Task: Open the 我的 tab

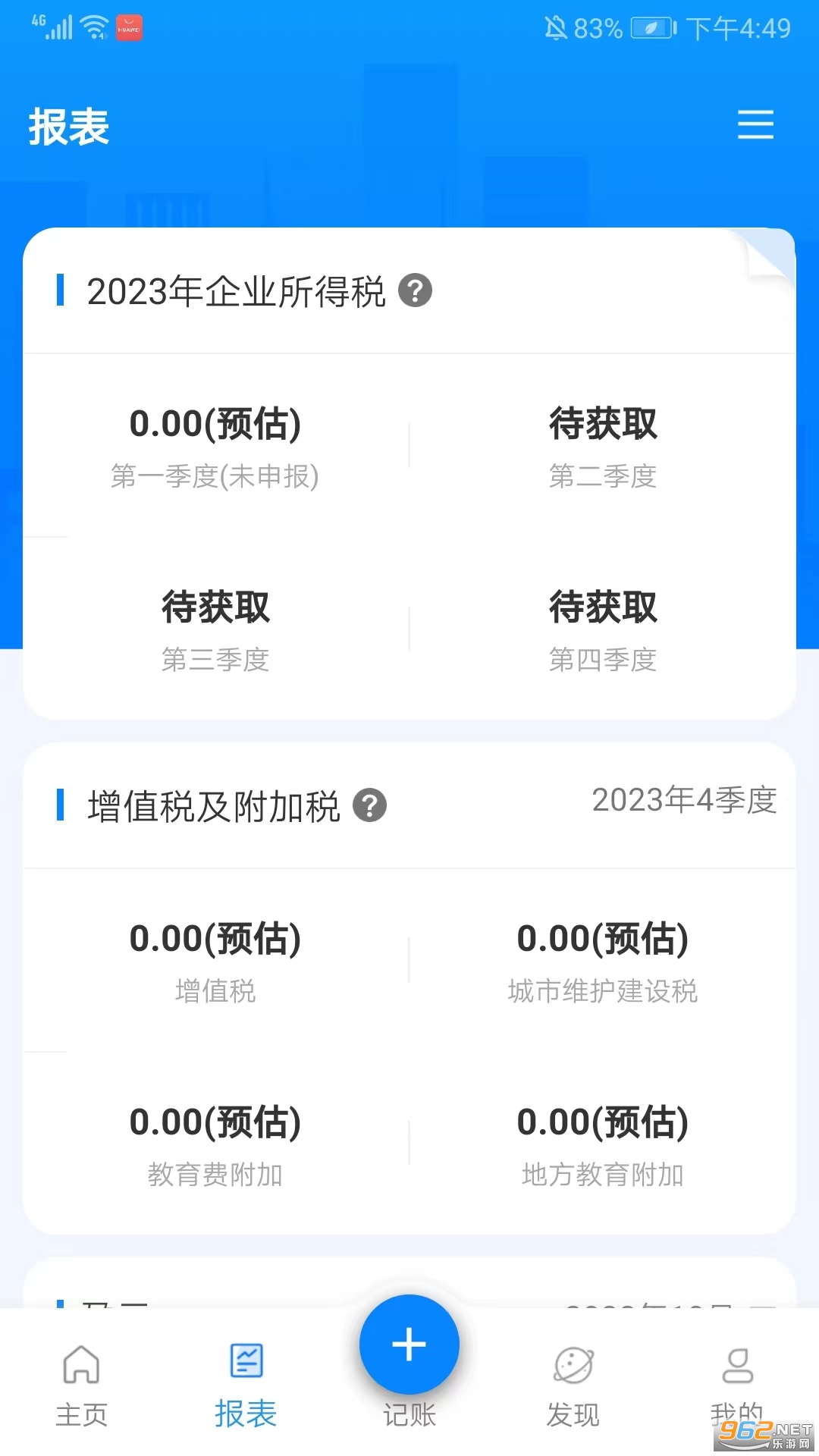Action: click(736, 1385)
